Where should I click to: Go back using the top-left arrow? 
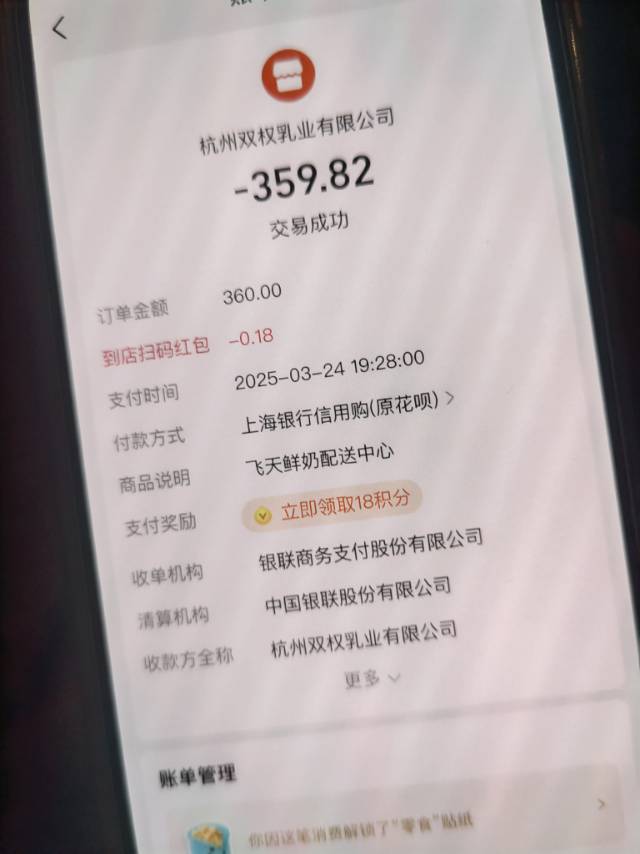[x=60, y=28]
